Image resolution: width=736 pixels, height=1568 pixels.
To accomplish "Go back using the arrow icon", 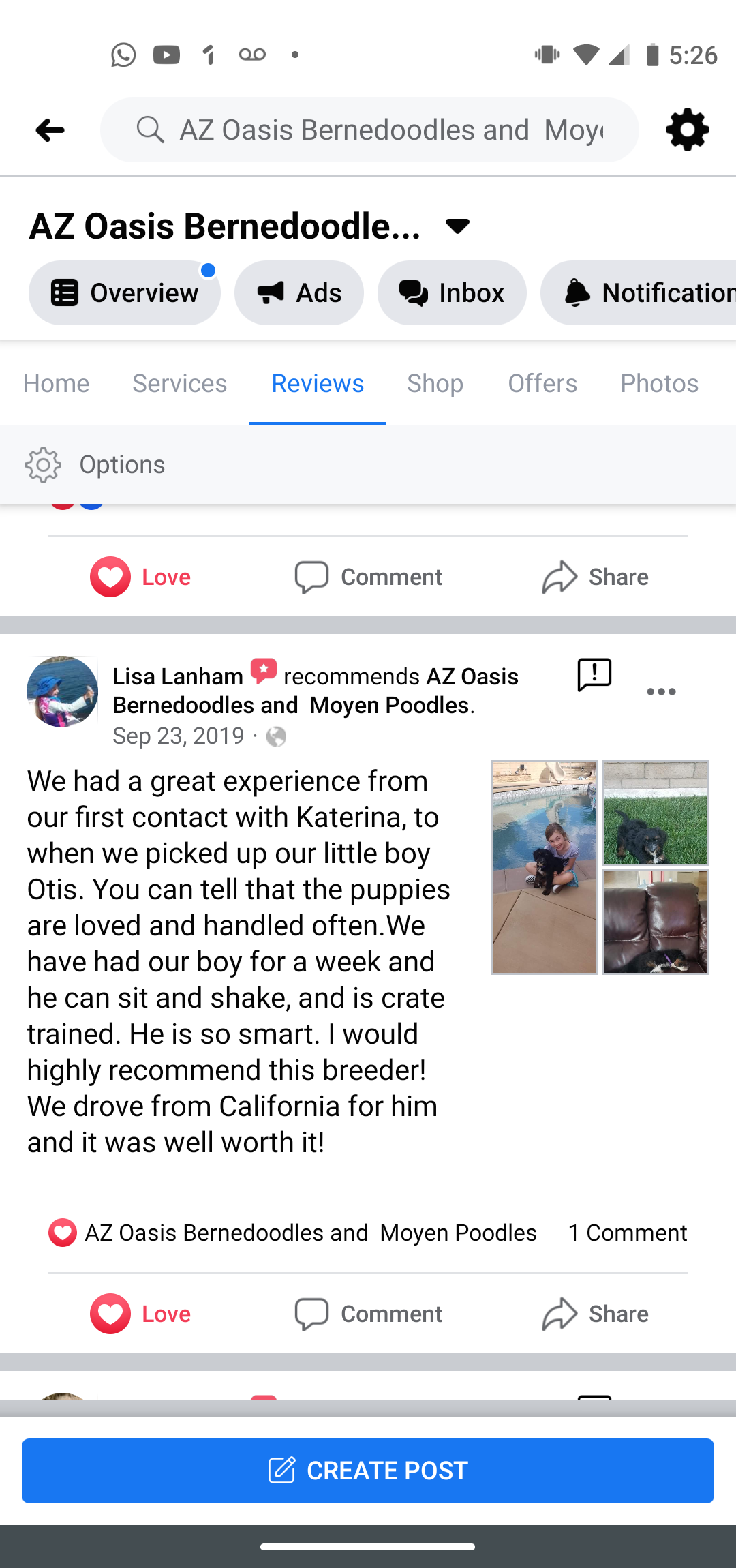I will coord(50,130).
